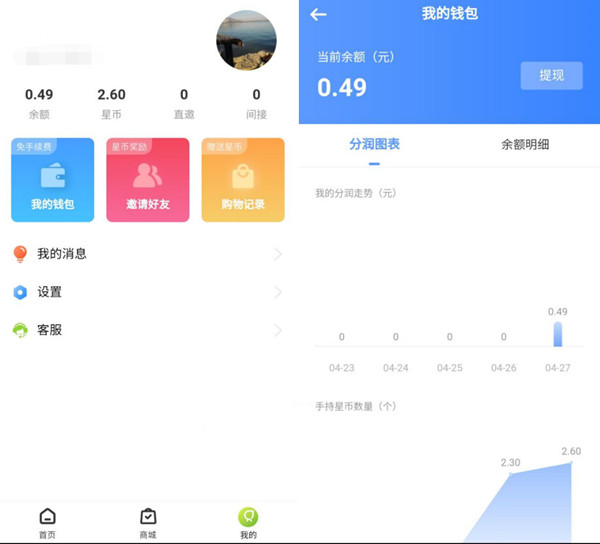Open the 我的钱包 card

[52, 180]
